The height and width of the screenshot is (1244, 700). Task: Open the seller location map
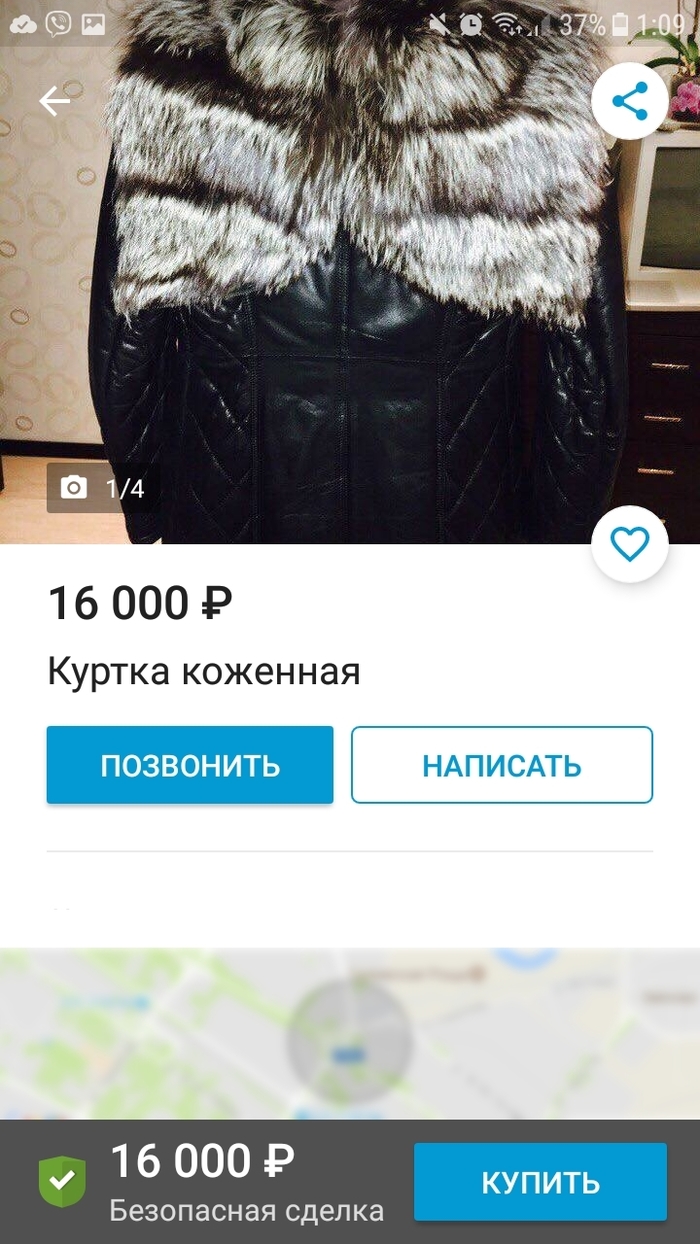(349, 1033)
